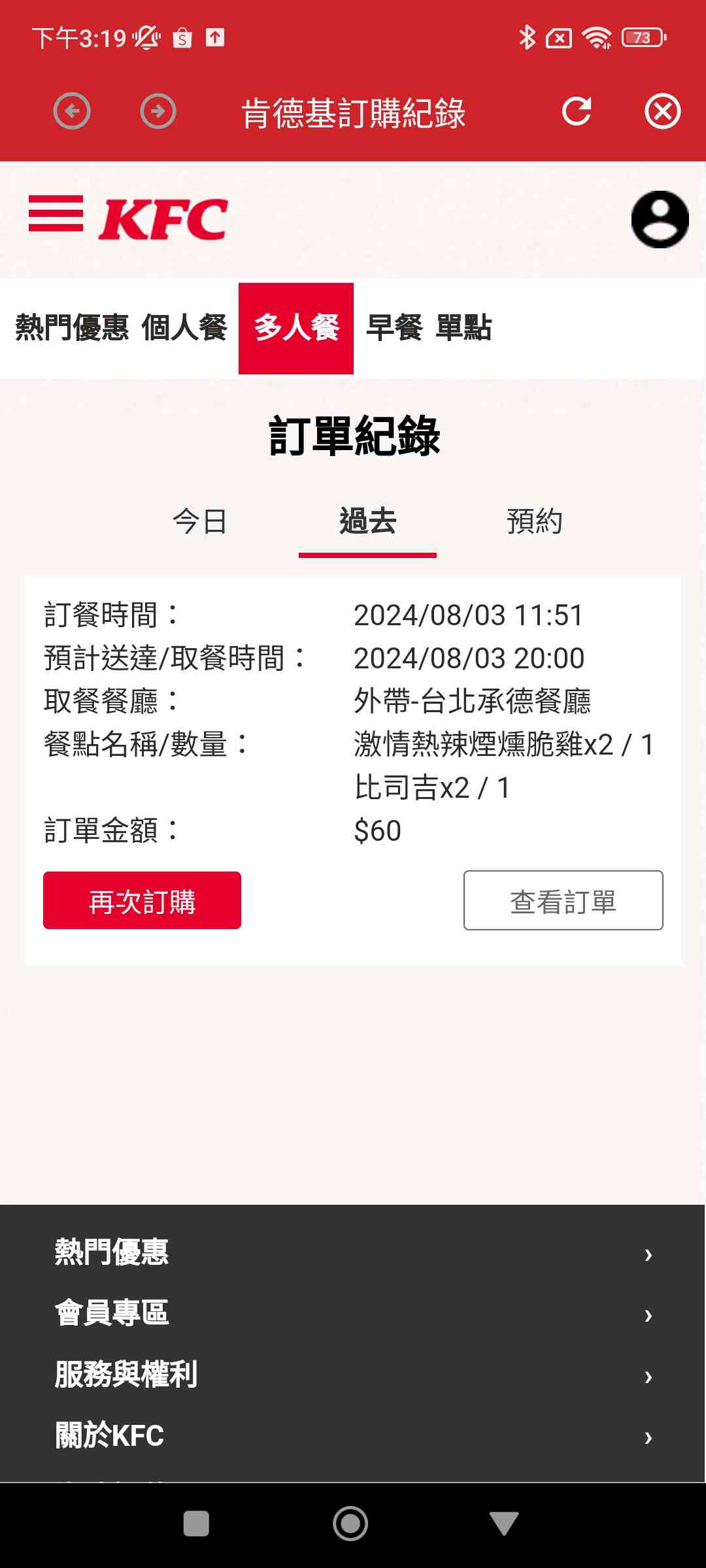706x1568 pixels.
Task: Open the 早餐 category
Action: pos(395,328)
